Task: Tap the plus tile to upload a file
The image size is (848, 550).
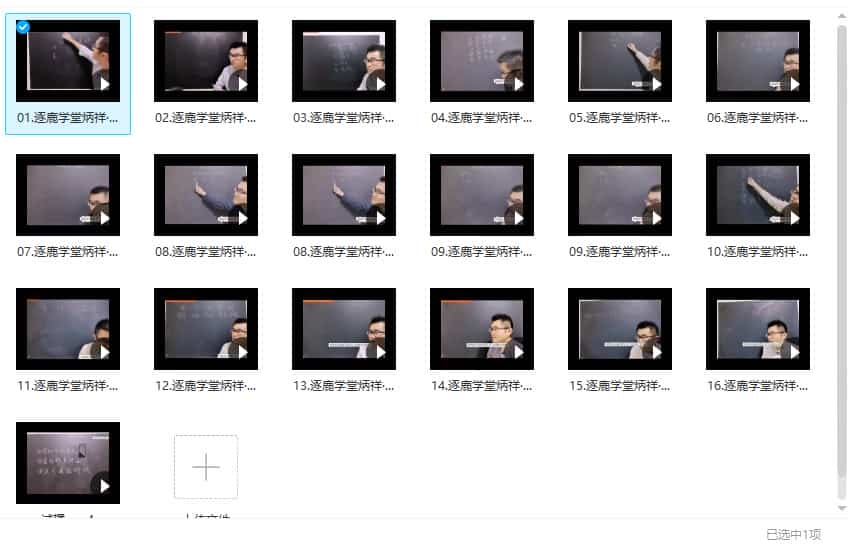Action: (205, 467)
